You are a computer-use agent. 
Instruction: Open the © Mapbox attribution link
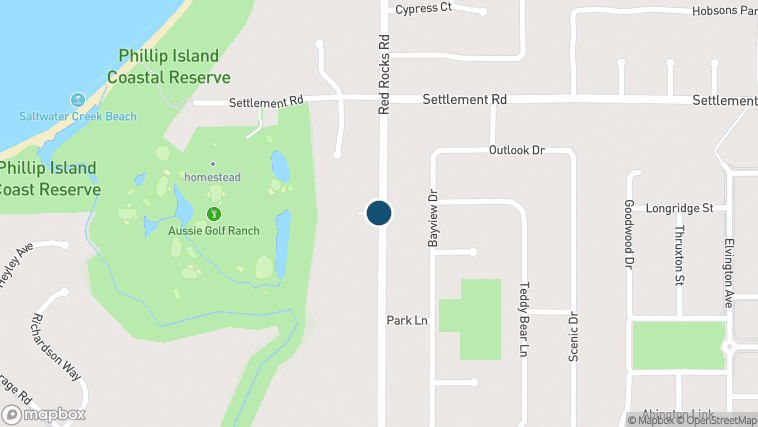point(652,420)
